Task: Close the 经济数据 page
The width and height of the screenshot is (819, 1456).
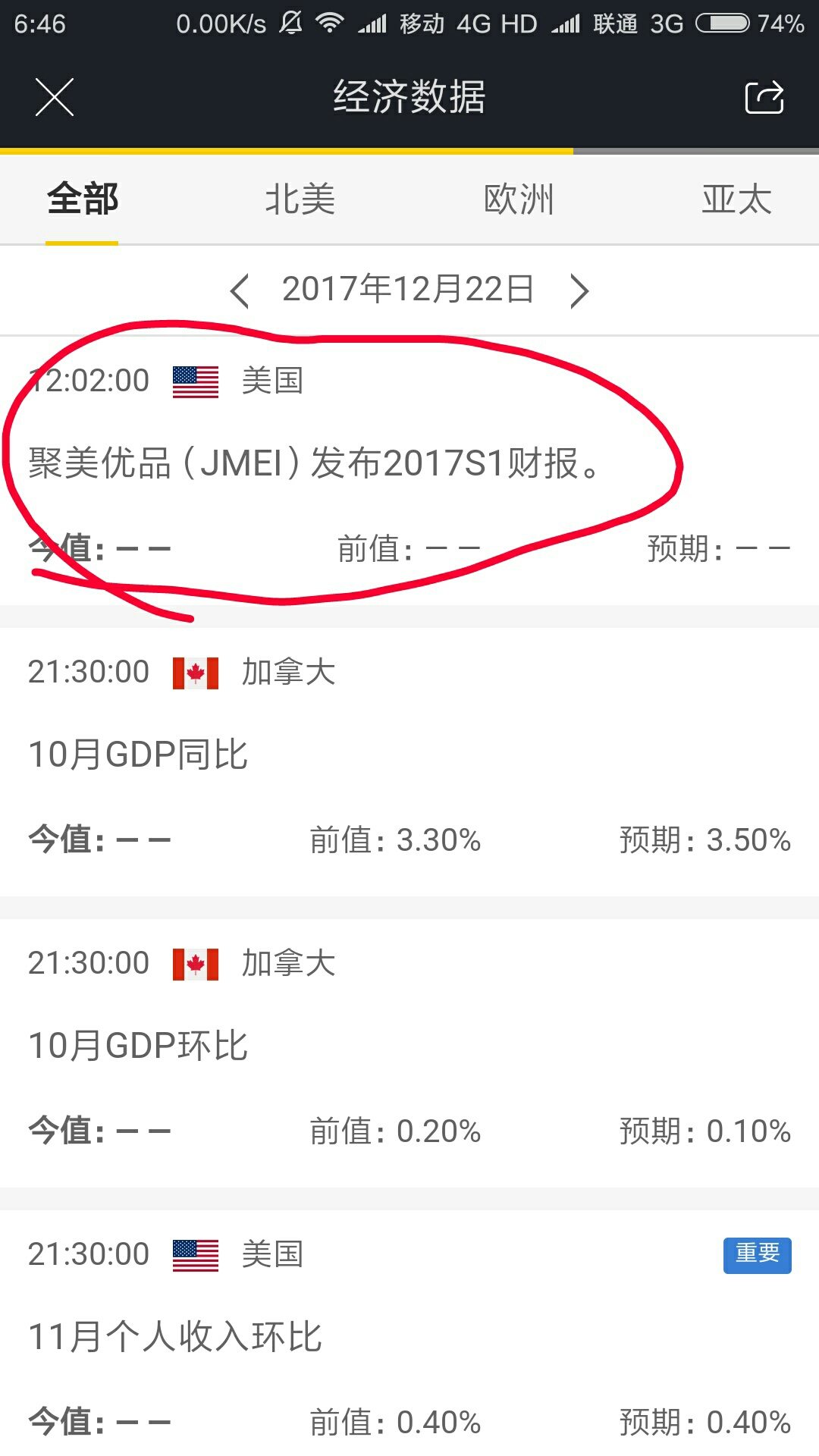Action: point(55,97)
